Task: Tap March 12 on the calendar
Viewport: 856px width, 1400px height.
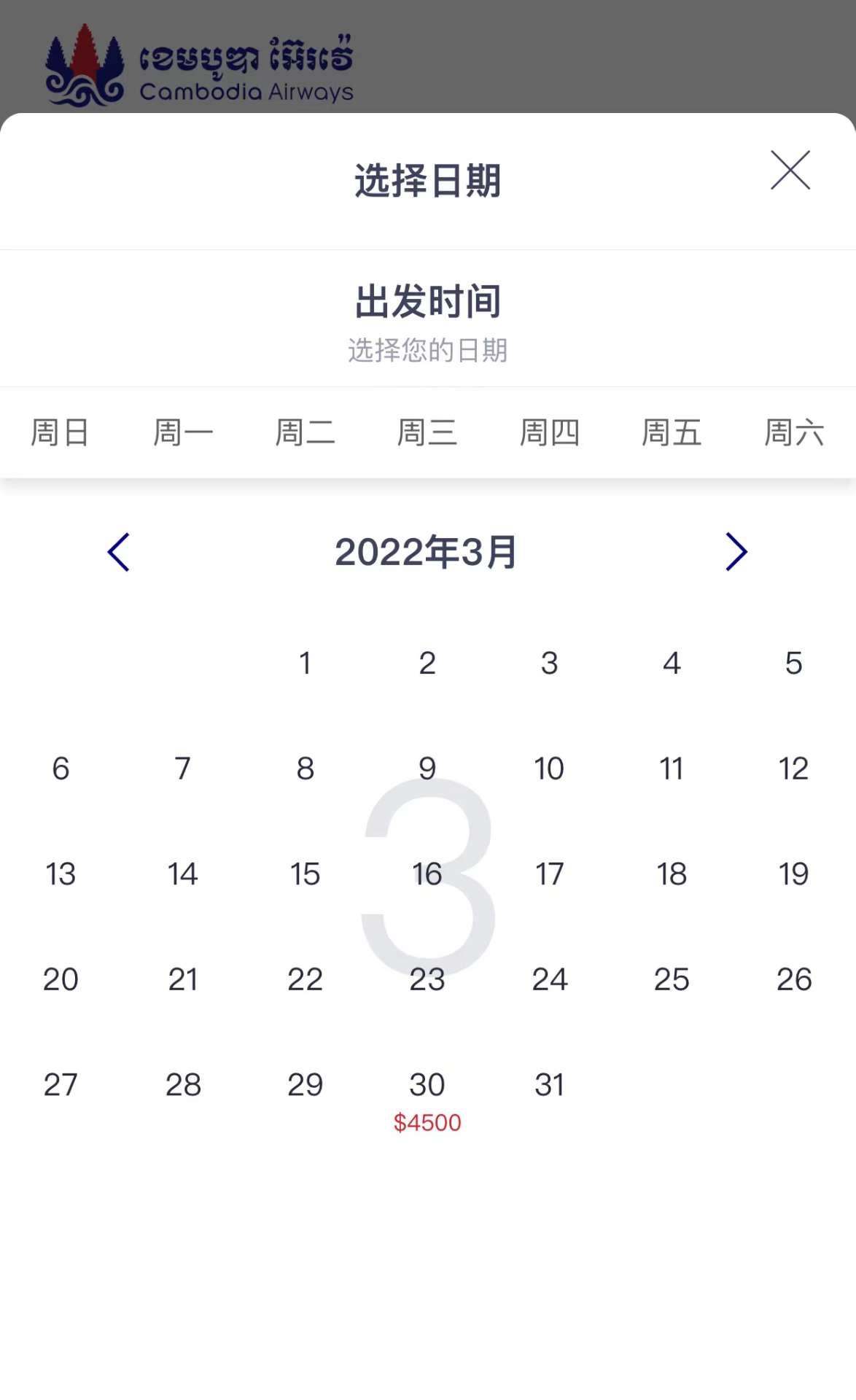Action: [x=794, y=769]
